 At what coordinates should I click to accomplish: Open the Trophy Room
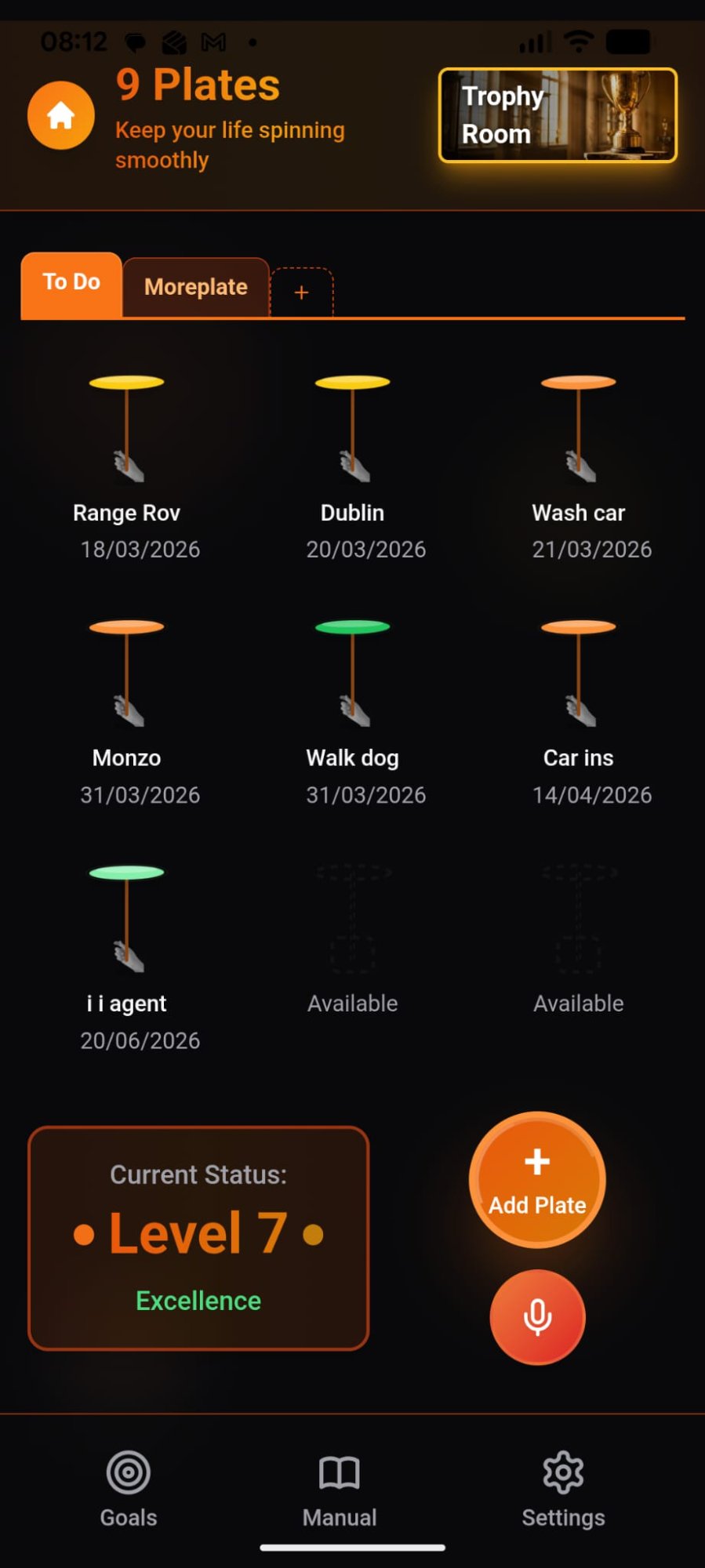[556, 115]
